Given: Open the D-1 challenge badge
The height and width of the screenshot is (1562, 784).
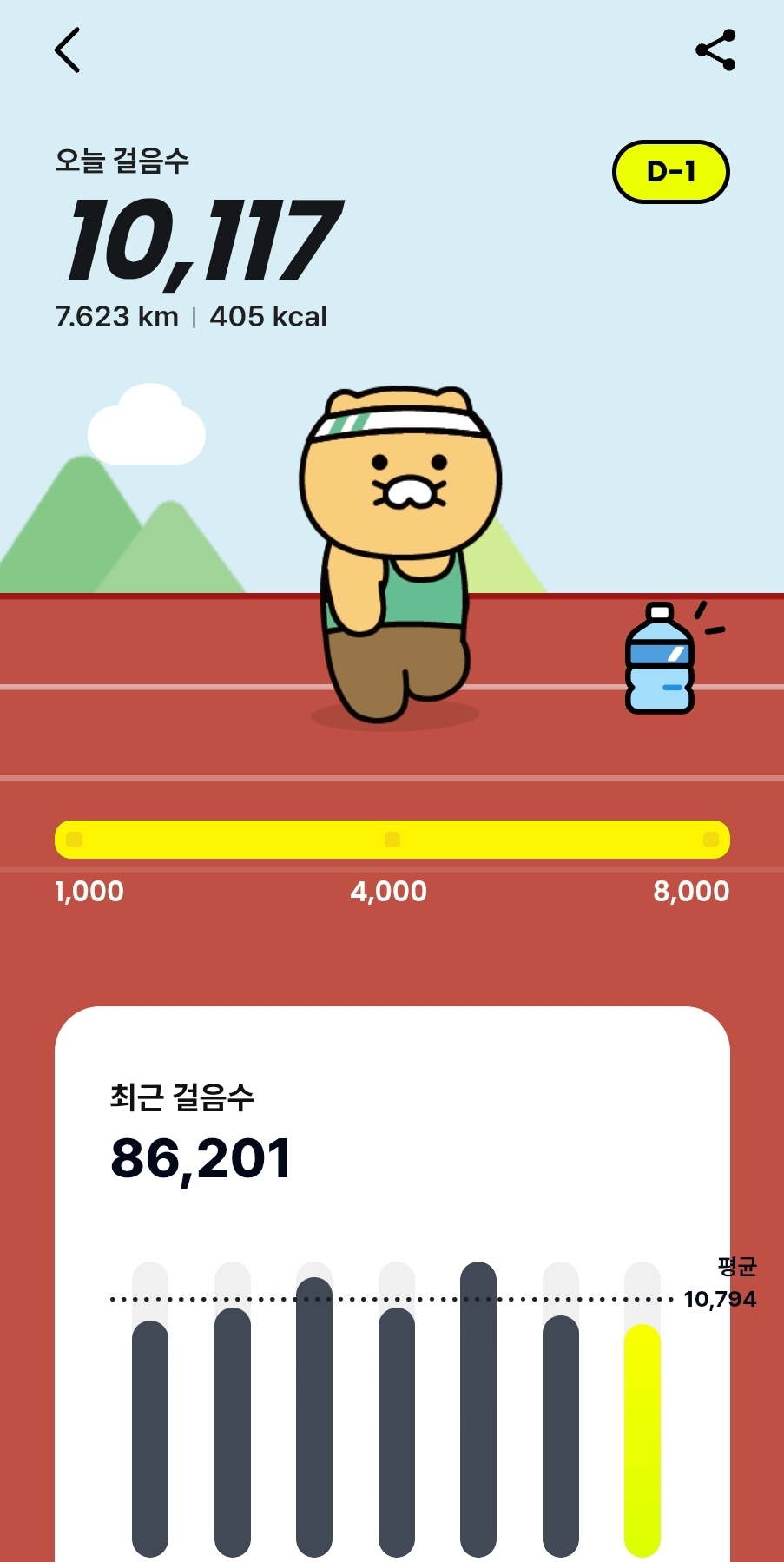Looking at the screenshot, I should click(670, 172).
